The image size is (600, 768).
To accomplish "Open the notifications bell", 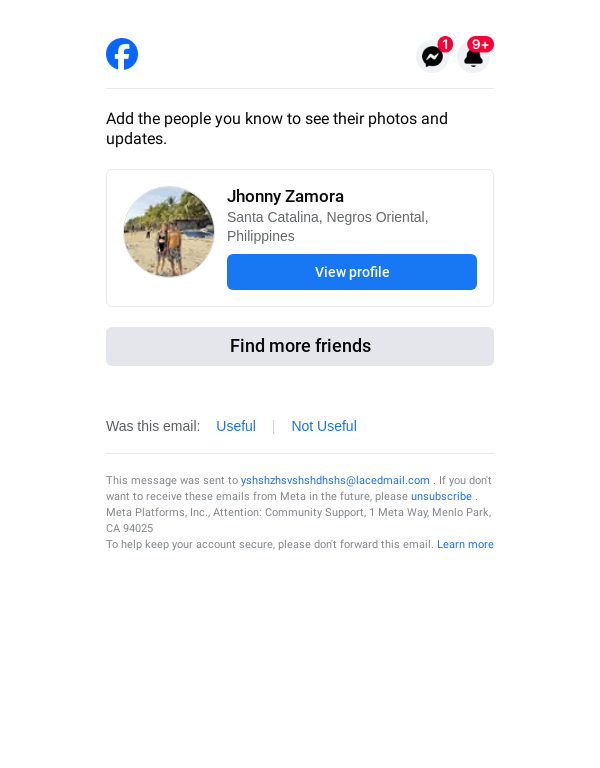I will click(473, 57).
